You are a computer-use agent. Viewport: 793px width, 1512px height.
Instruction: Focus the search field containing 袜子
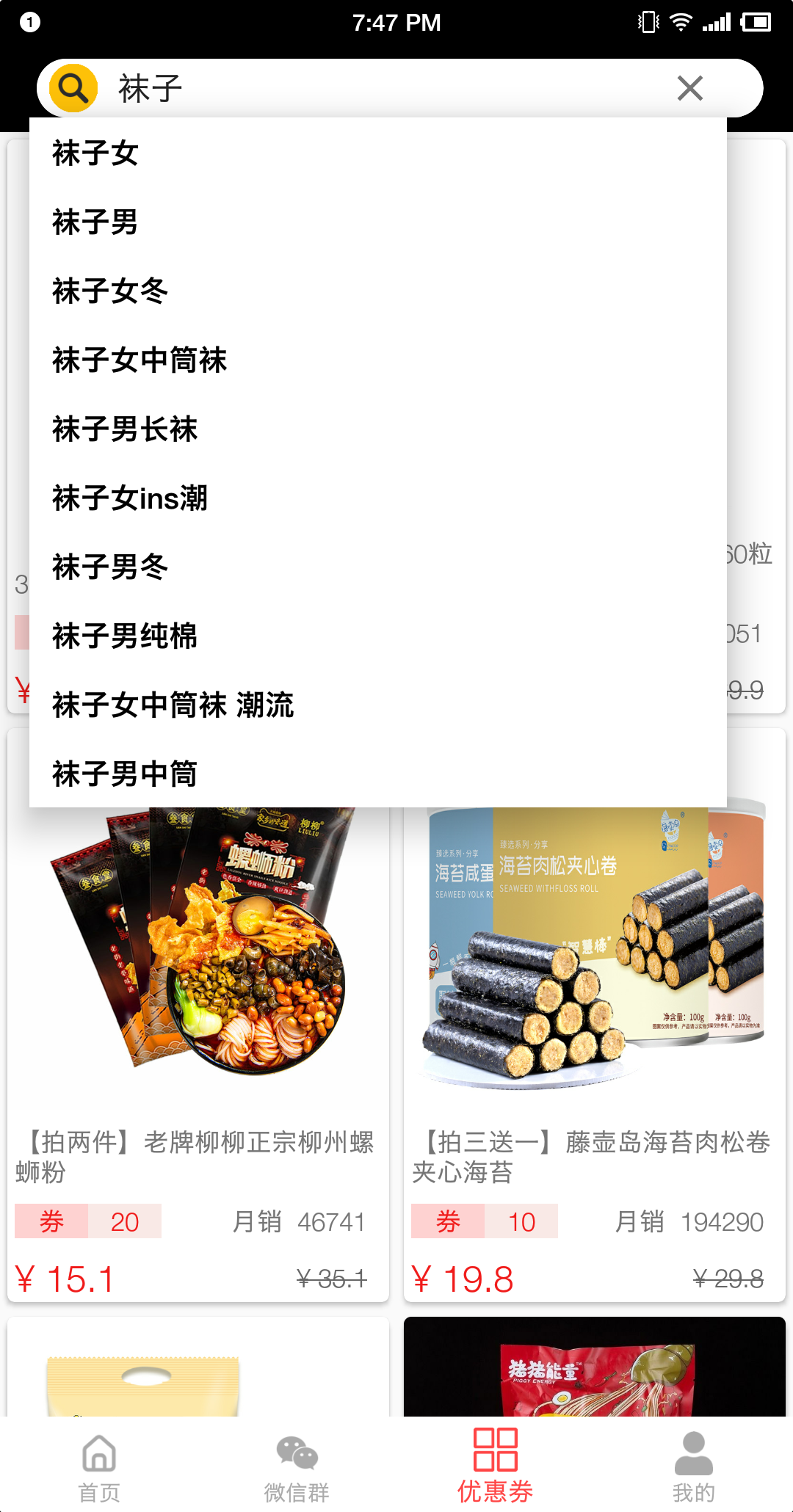tap(382, 88)
